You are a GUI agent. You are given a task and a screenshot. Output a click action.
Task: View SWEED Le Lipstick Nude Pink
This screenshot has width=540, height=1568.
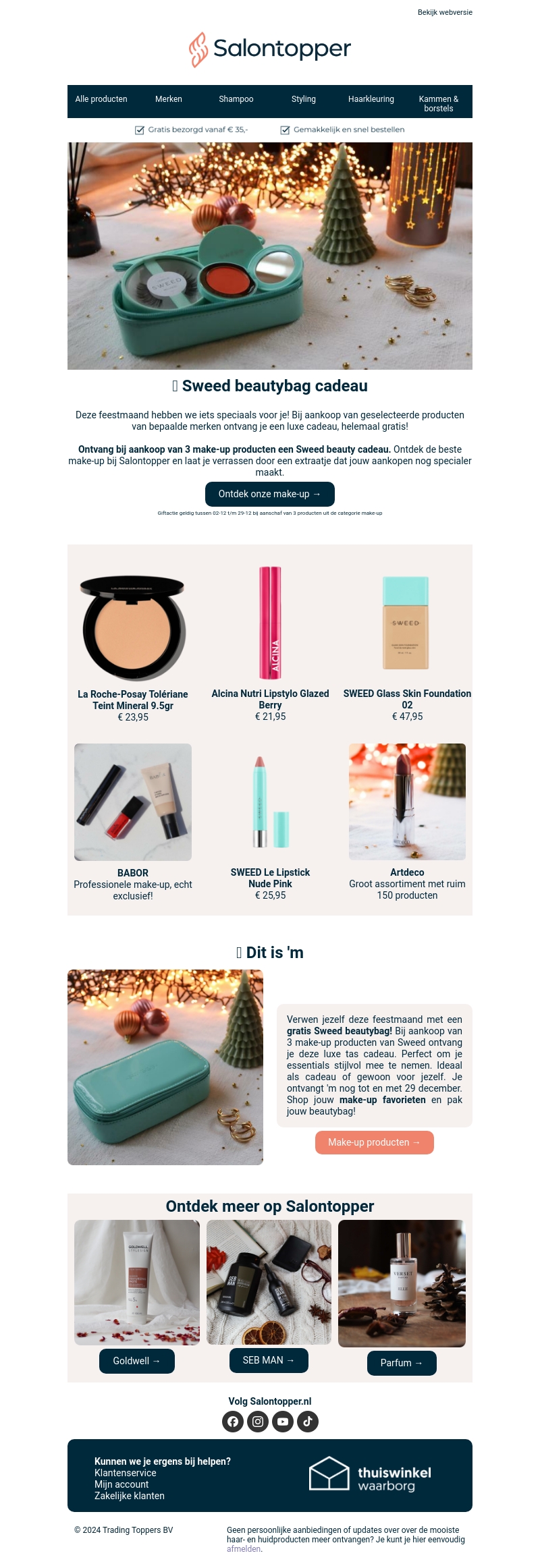click(x=270, y=878)
